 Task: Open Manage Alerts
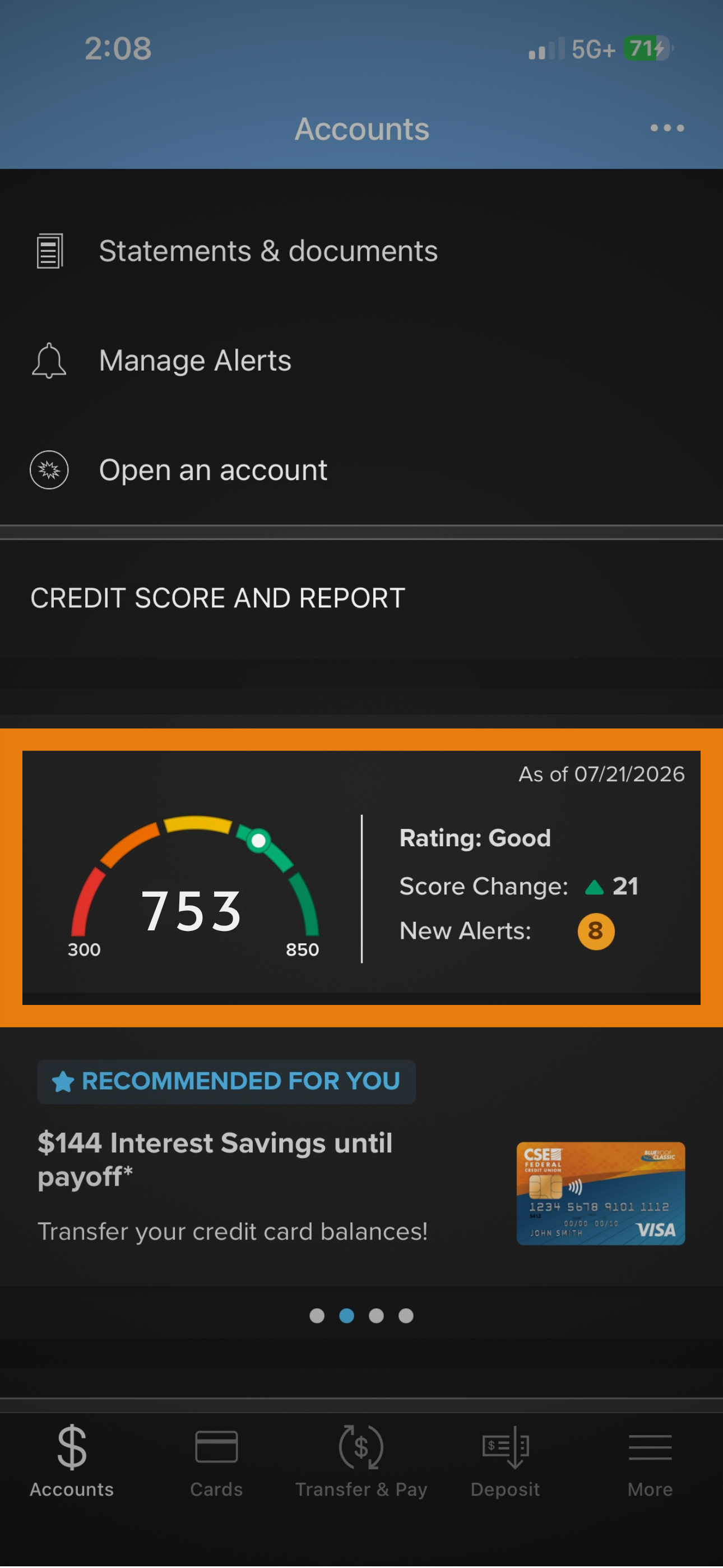click(361, 361)
